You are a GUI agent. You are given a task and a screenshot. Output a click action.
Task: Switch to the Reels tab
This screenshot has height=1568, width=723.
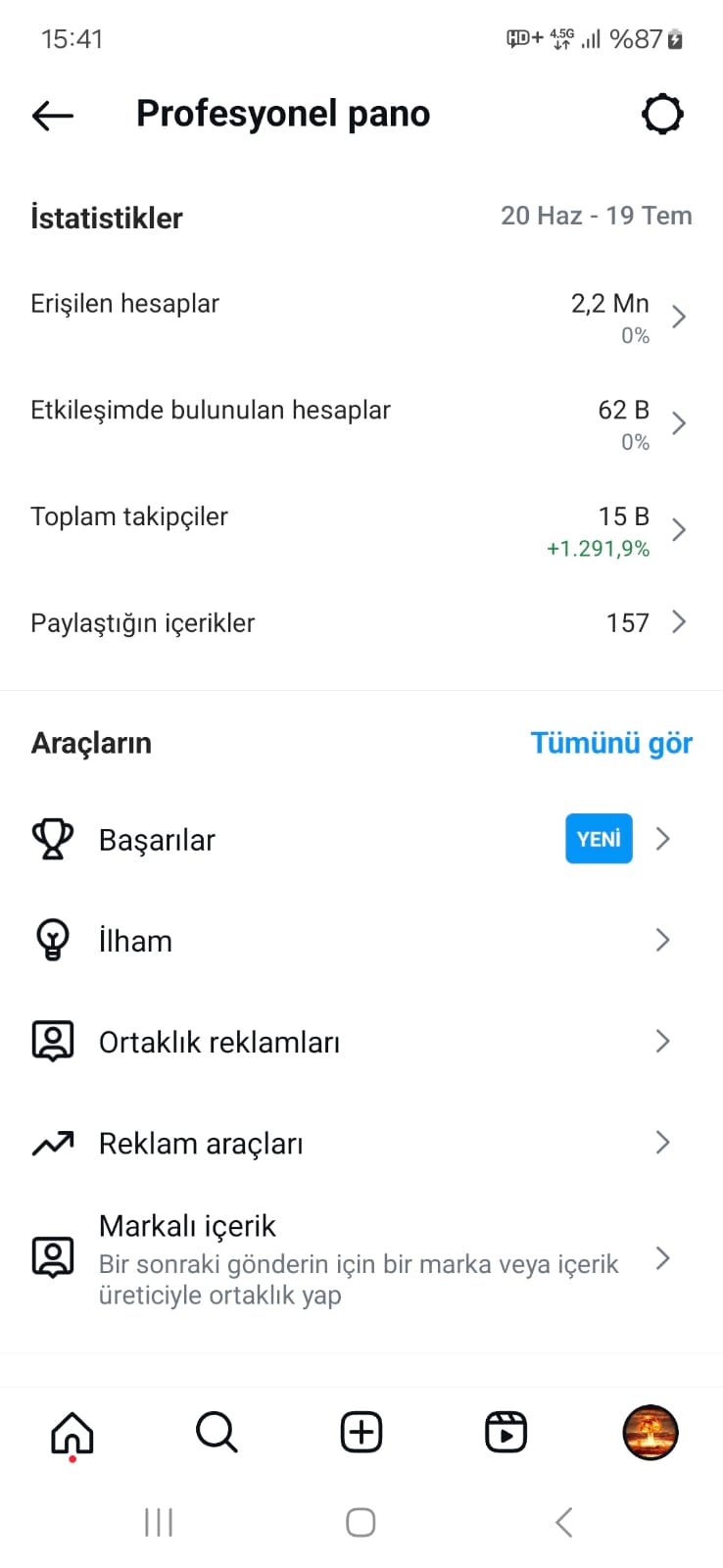[506, 1433]
